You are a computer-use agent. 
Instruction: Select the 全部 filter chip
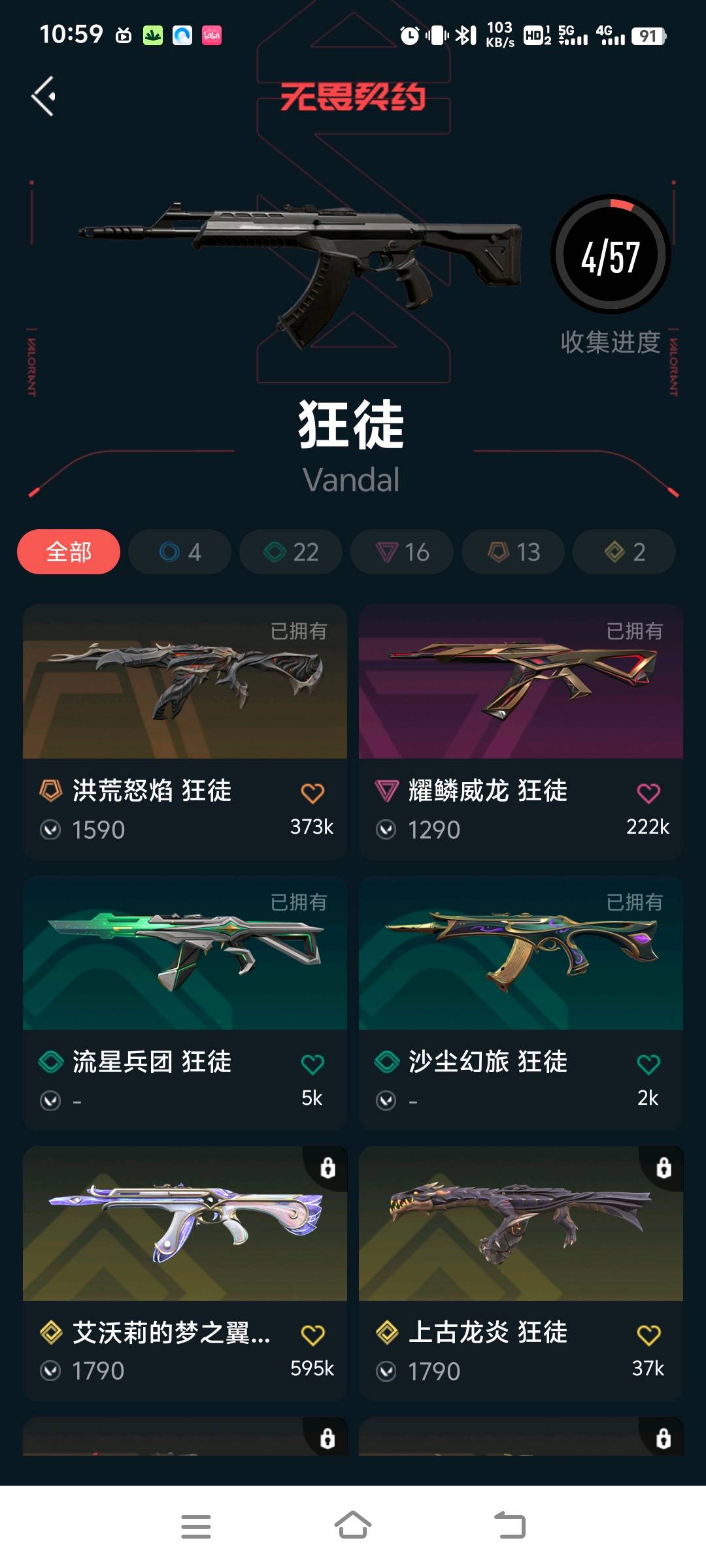point(69,552)
